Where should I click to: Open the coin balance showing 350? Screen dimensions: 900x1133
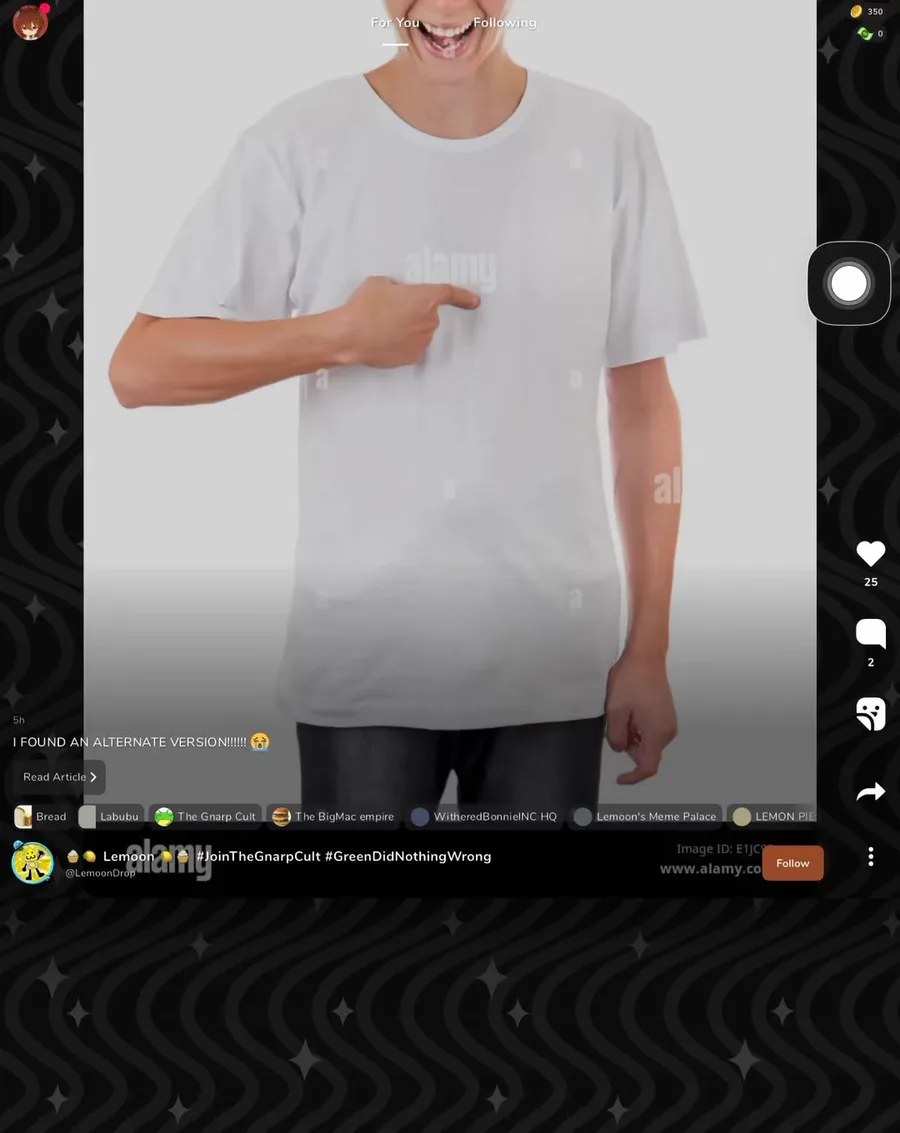(867, 12)
